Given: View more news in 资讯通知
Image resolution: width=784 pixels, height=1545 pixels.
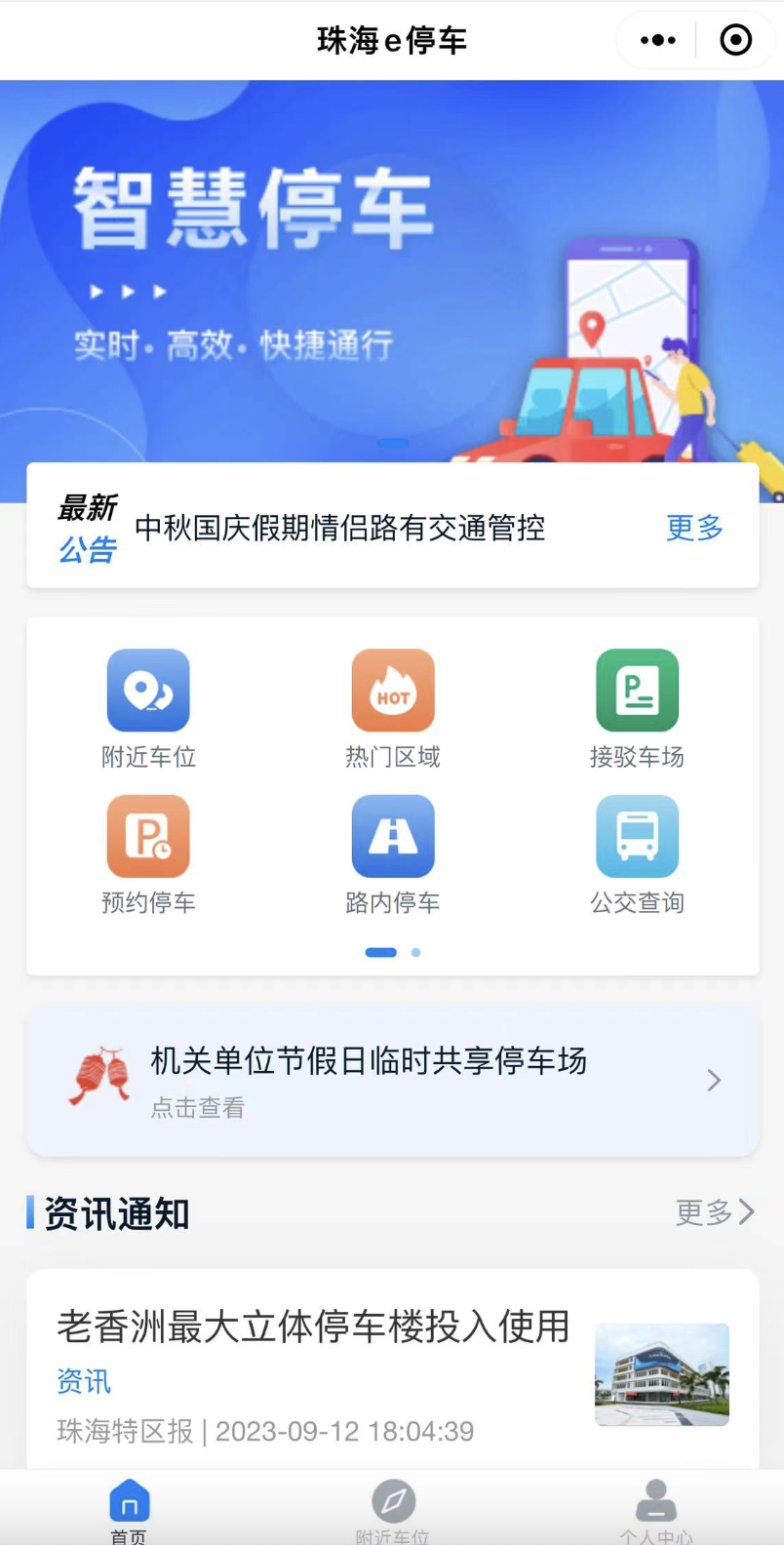Looking at the screenshot, I should (715, 1212).
